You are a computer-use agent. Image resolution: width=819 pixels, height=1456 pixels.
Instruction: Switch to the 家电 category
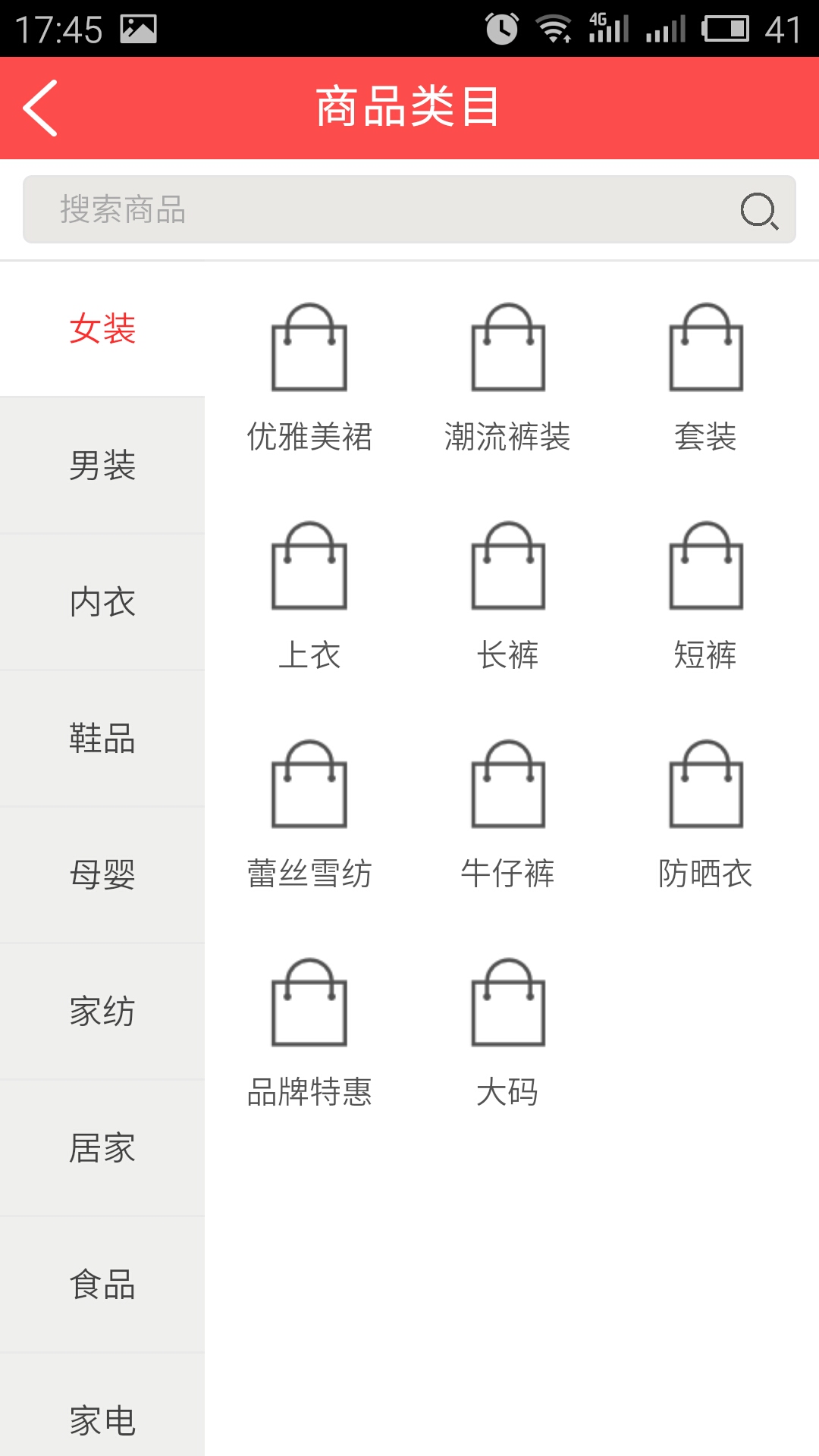[x=102, y=1420]
